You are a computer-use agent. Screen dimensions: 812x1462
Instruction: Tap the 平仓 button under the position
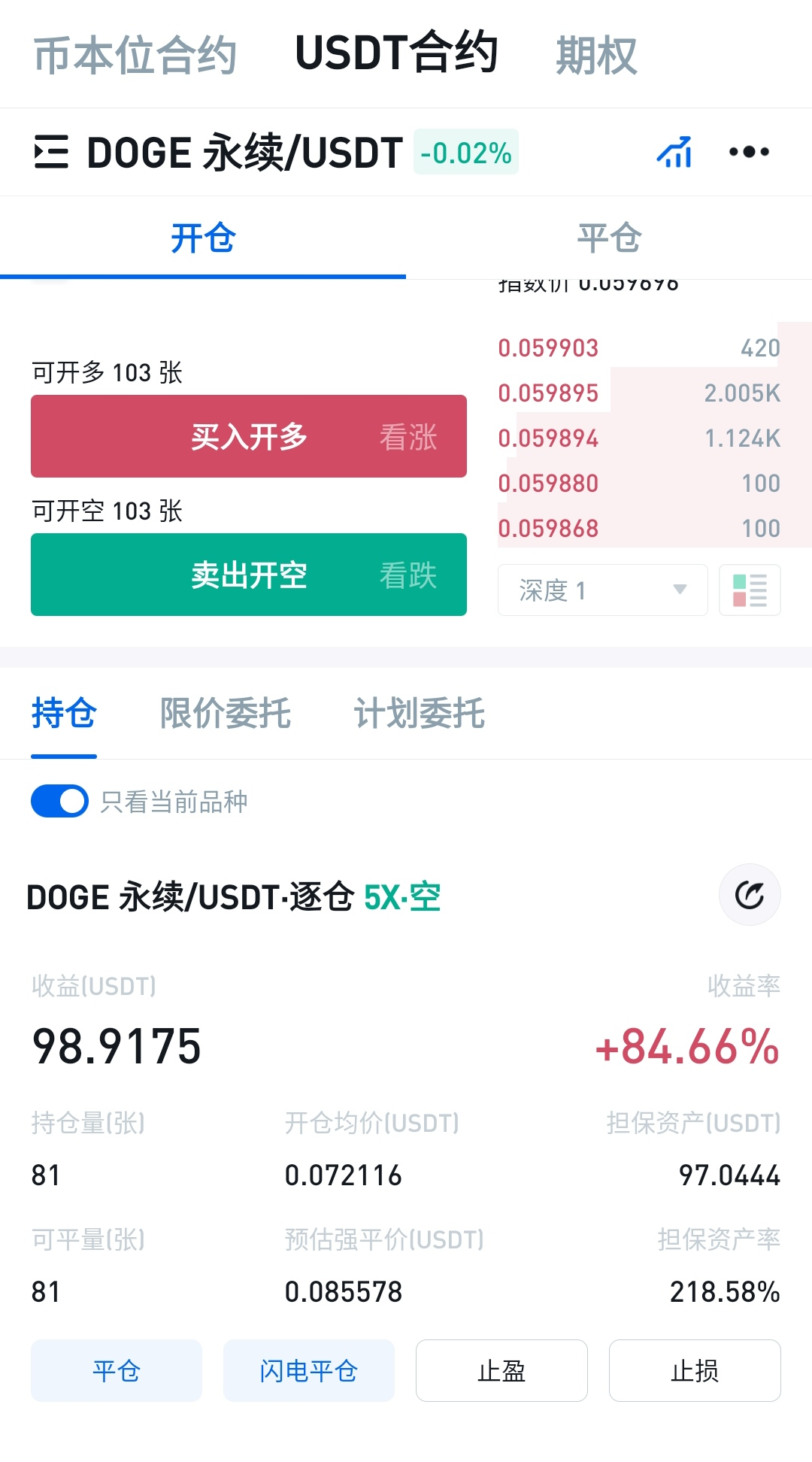(x=115, y=1370)
